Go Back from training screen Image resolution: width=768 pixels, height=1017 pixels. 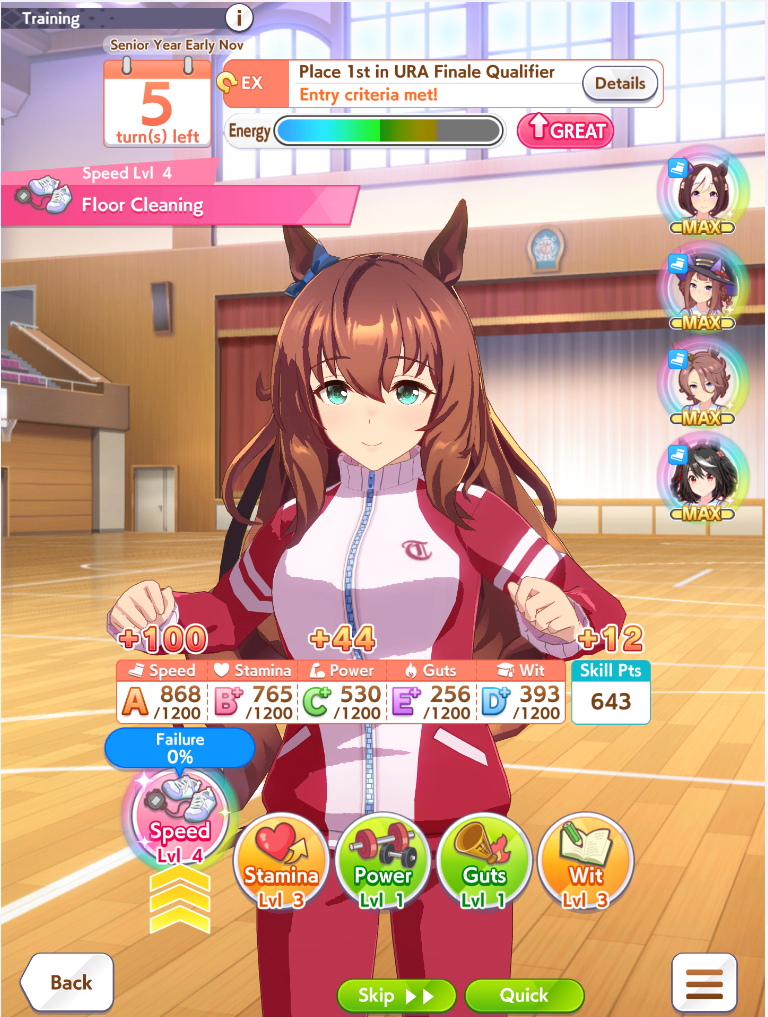click(68, 982)
